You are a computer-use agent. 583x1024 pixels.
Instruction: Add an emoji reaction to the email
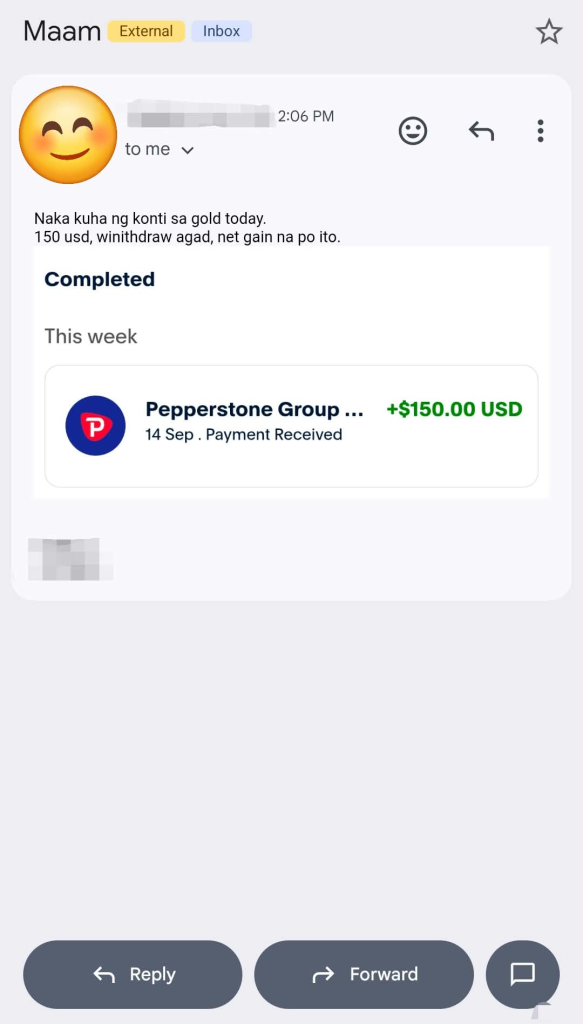click(413, 131)
